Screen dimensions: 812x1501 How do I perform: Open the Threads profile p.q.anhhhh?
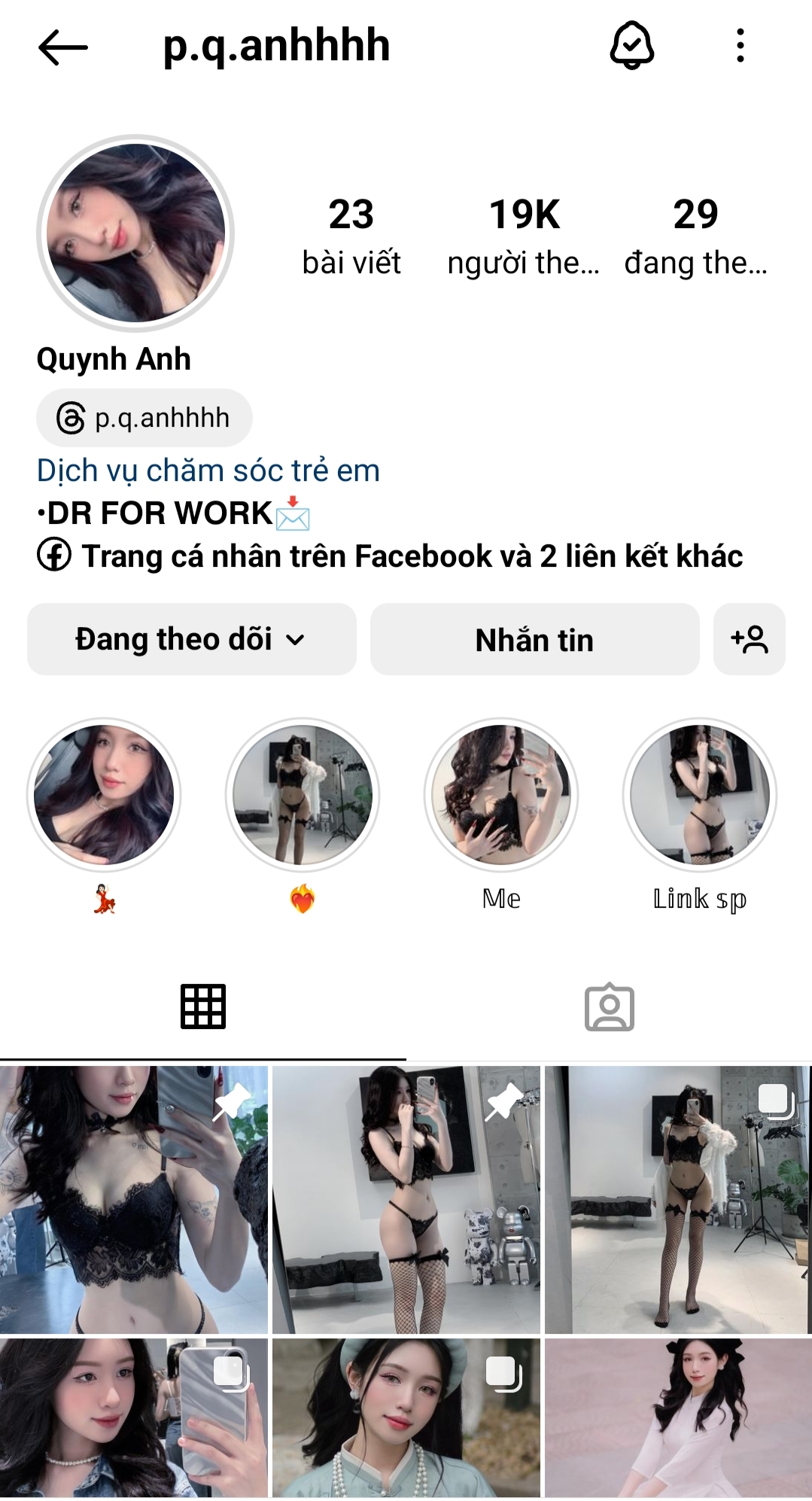144,418
